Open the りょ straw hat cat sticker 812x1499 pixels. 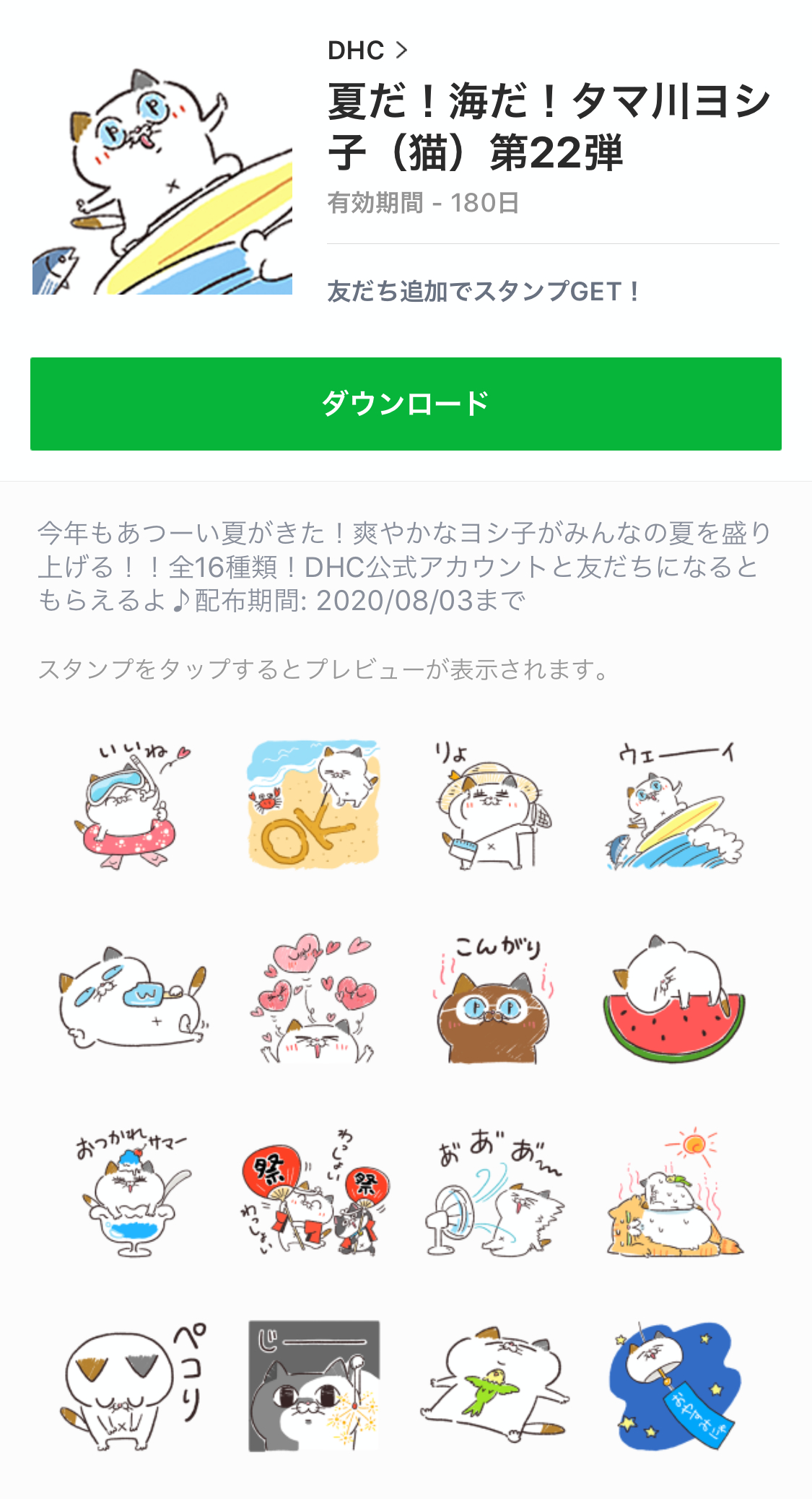point(494,804)
